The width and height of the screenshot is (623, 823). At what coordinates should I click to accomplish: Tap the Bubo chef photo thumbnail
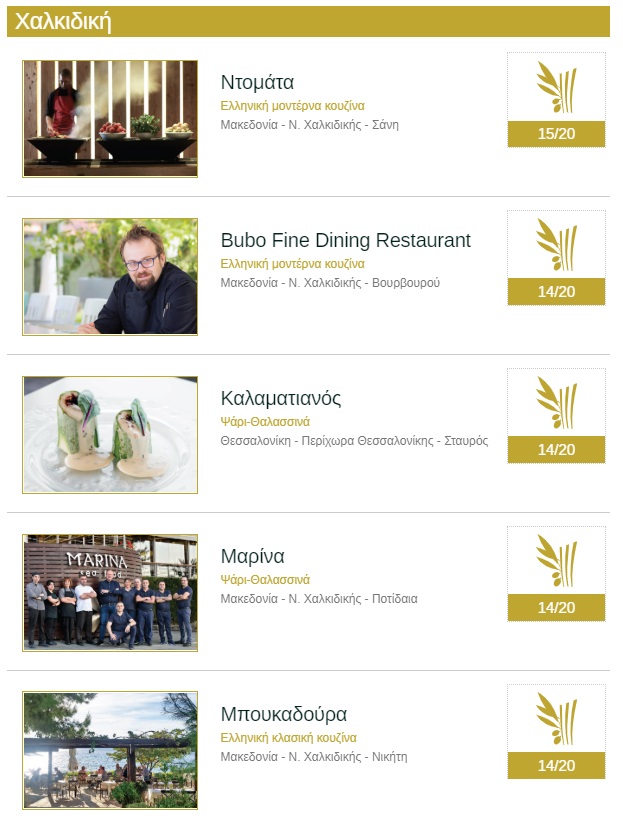(110, 277)
